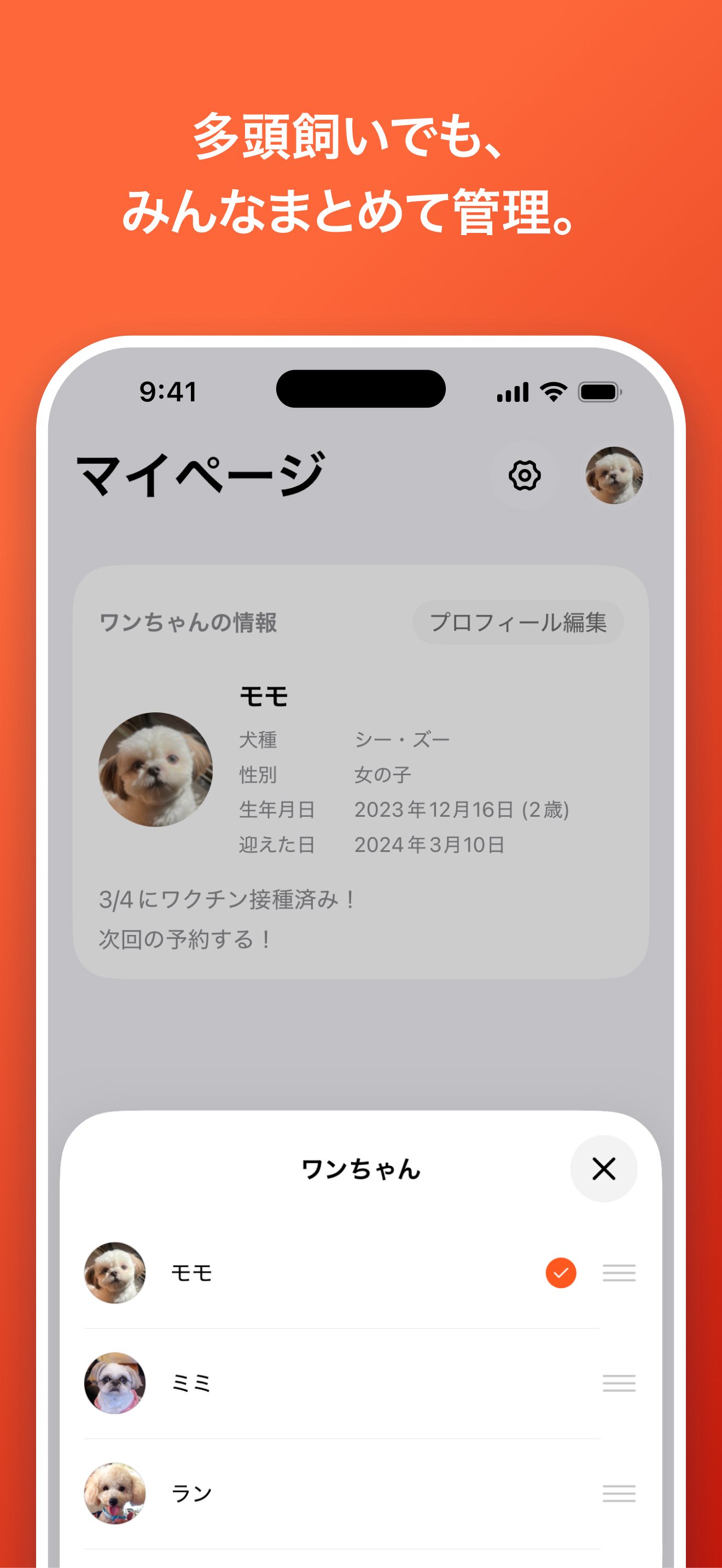722x1568 pixels.
Task: Tap the ミミ name label in the list
Action: pos(192,1383)
